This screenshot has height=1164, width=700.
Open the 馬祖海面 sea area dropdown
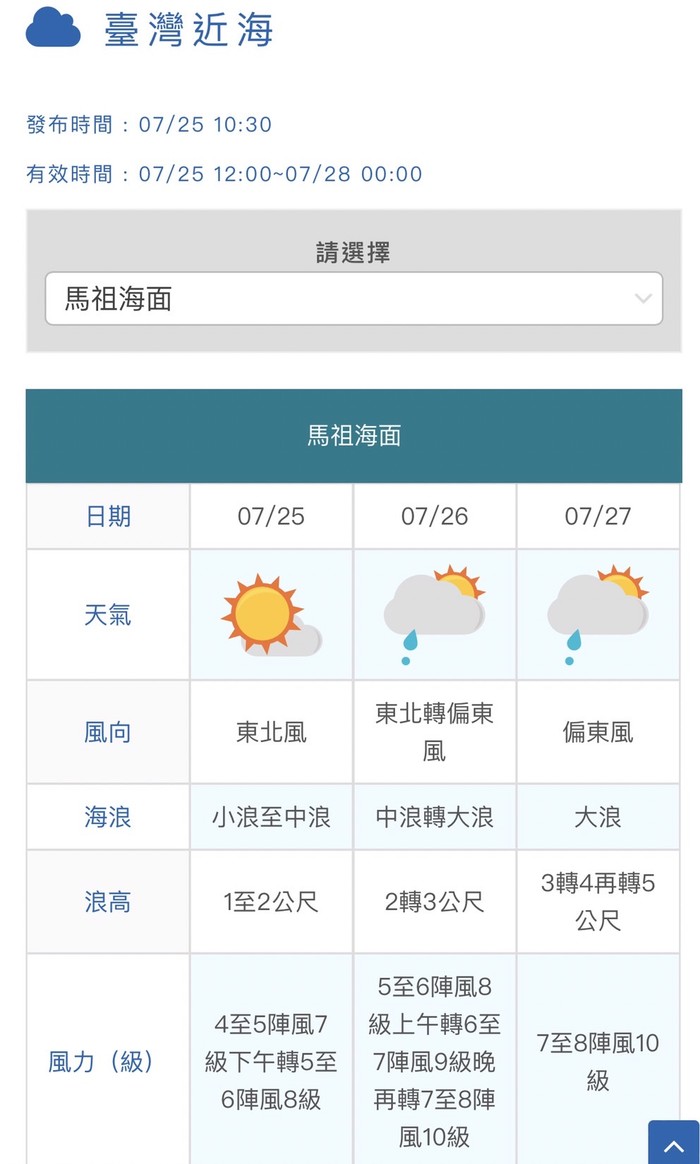click(x=353, y=298)
